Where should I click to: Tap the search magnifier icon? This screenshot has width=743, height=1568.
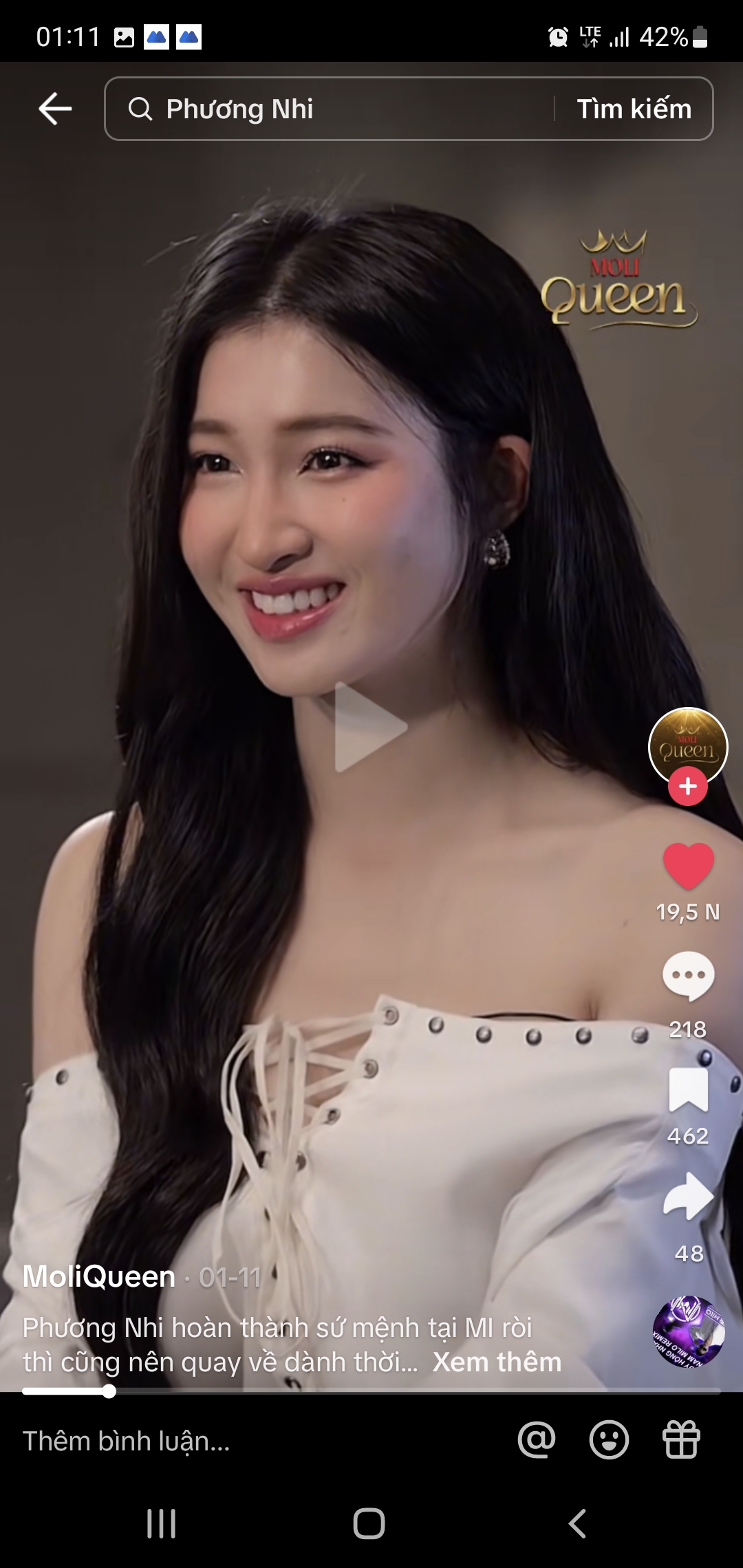tap(141, 109)
